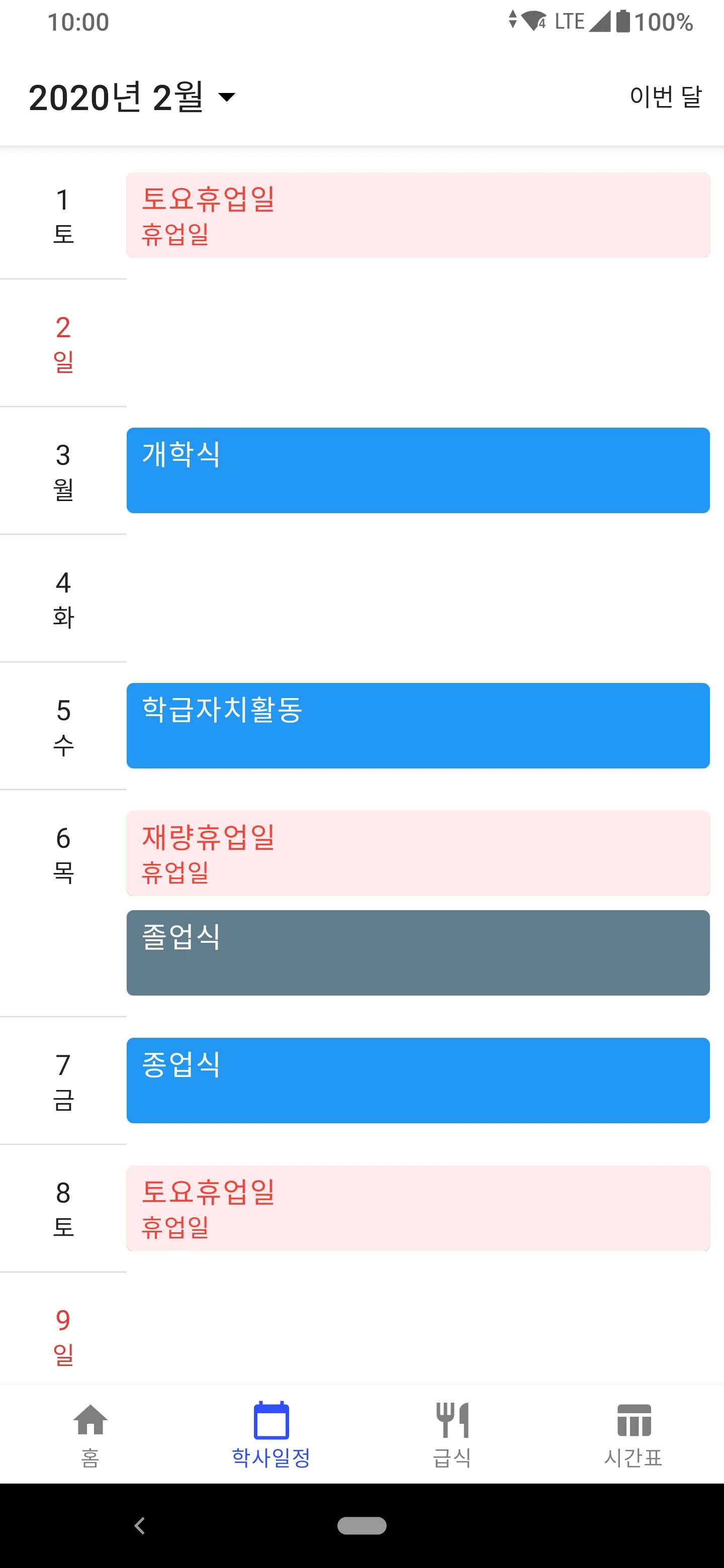The width and height of the screenshot is (724, 1568).
Task: Open the 종업식 event card
Action: click(x=418, y=1080)
